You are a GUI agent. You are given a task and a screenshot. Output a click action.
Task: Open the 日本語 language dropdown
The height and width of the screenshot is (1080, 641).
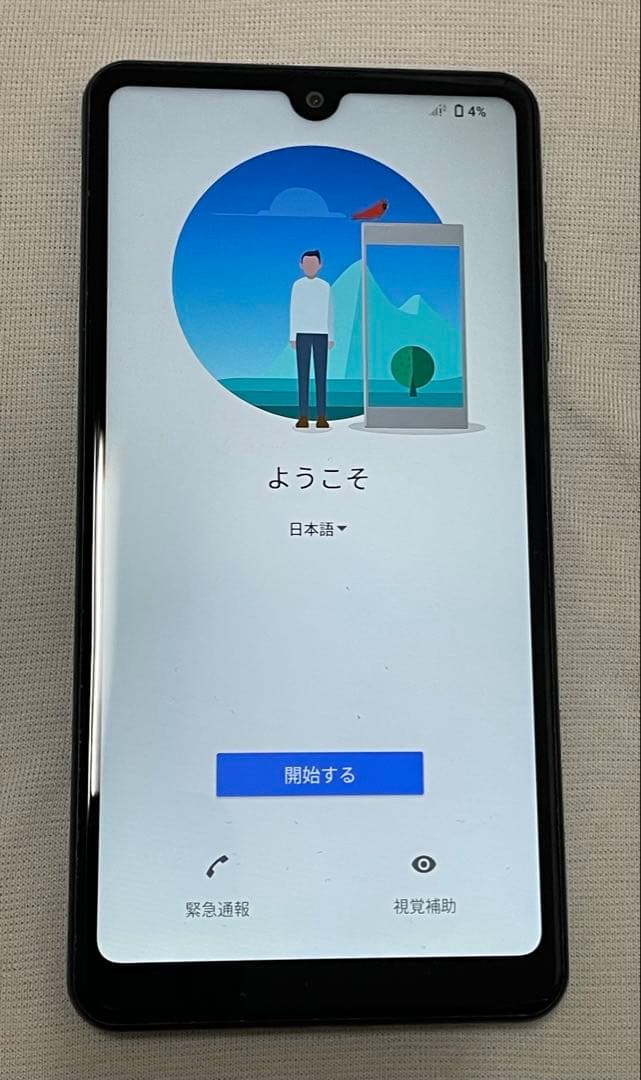tap(318, 530)
